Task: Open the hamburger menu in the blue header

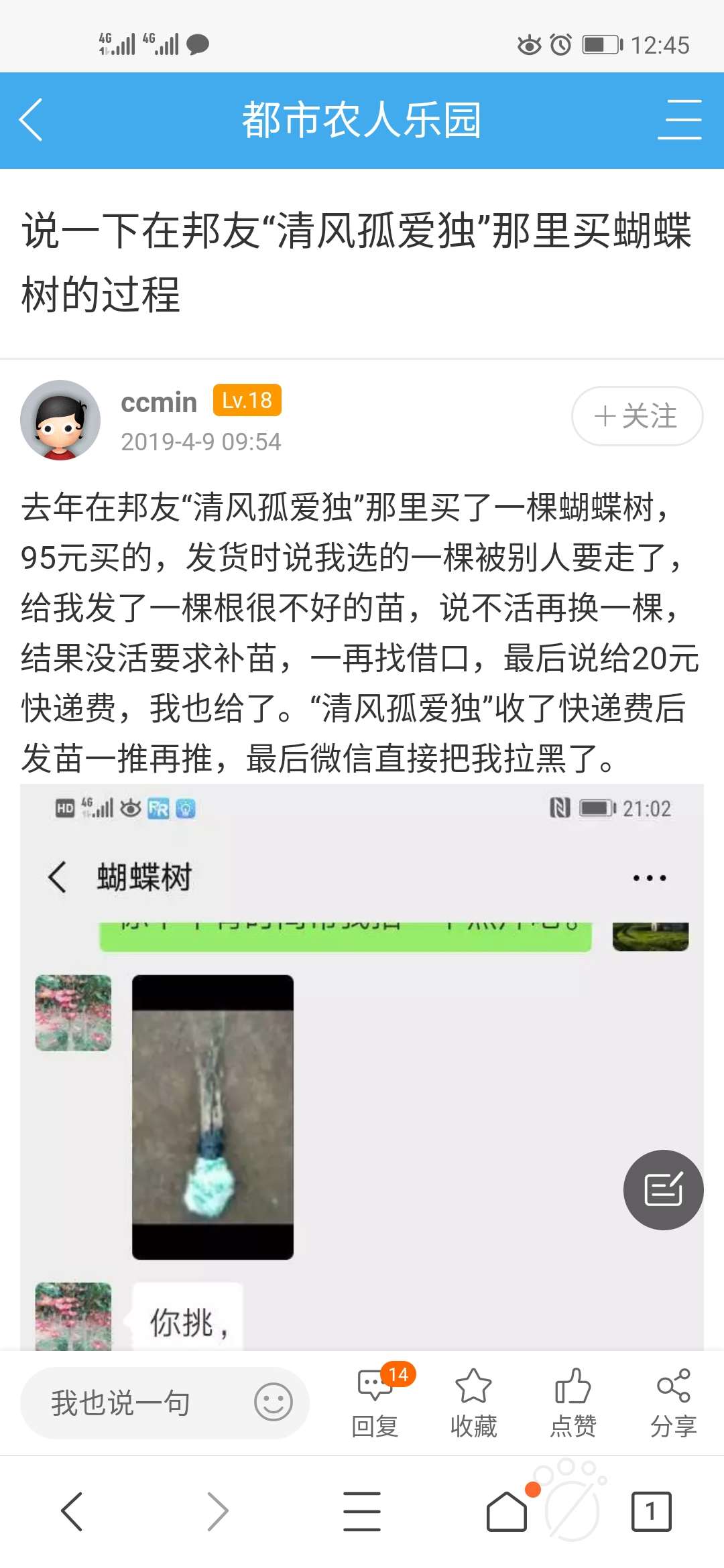Action: pyautogui.click(x=679, y=120)
